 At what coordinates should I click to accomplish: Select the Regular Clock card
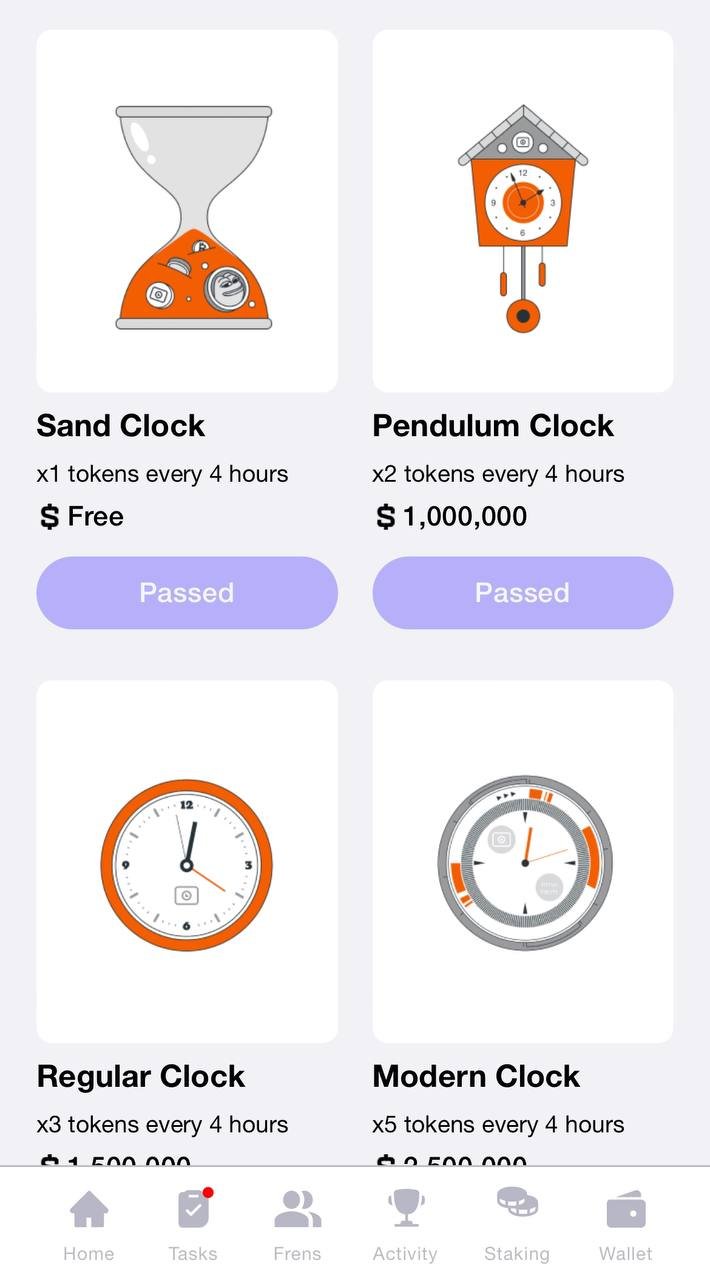[187, 862]
